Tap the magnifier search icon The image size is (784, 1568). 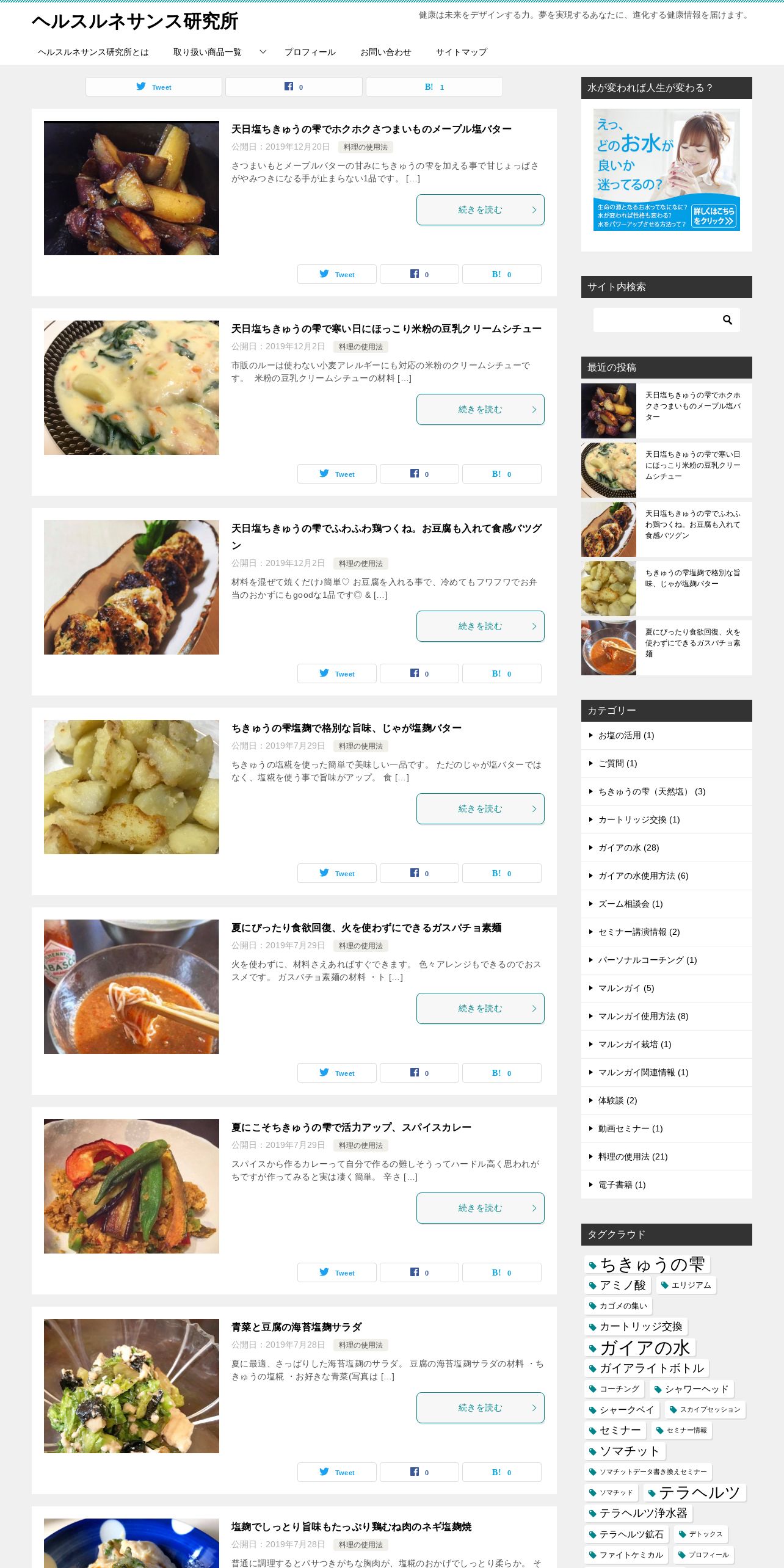tap(727, 320)
